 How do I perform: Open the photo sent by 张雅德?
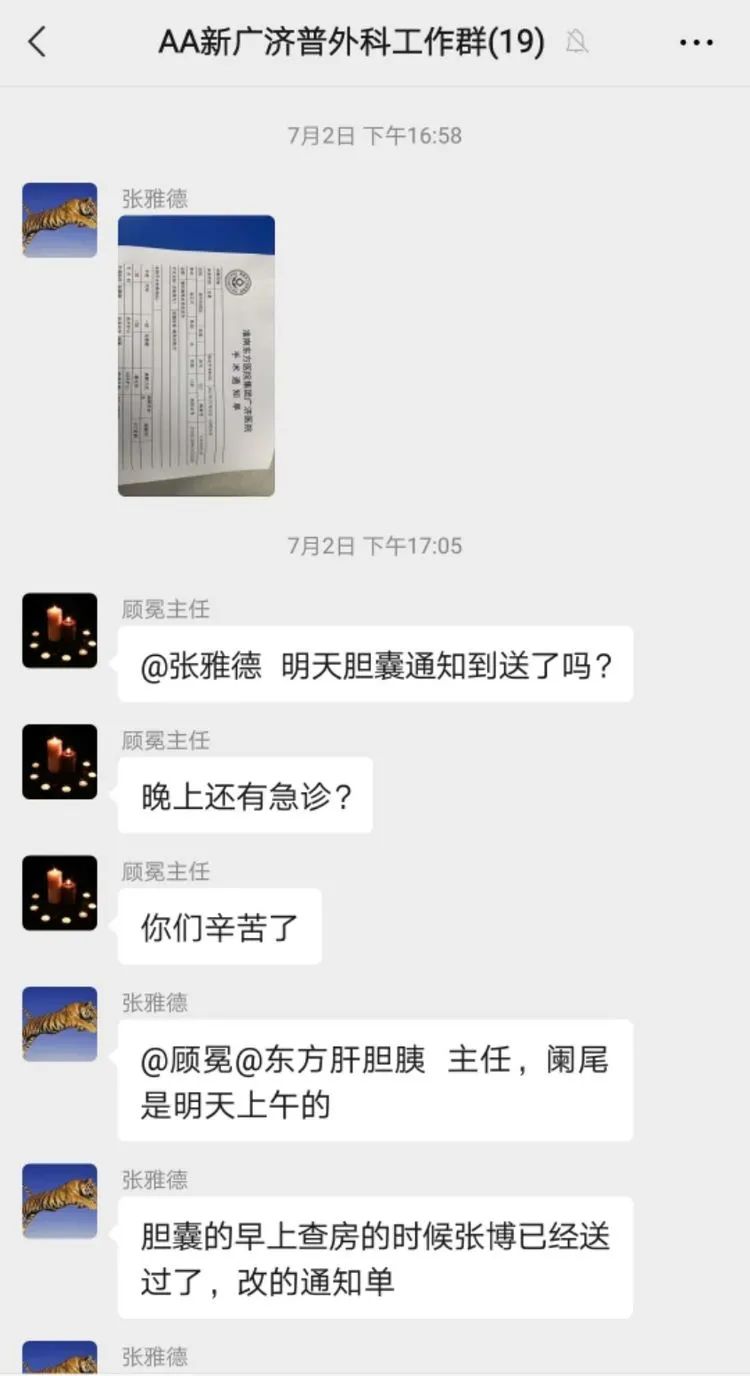point(196,355)
